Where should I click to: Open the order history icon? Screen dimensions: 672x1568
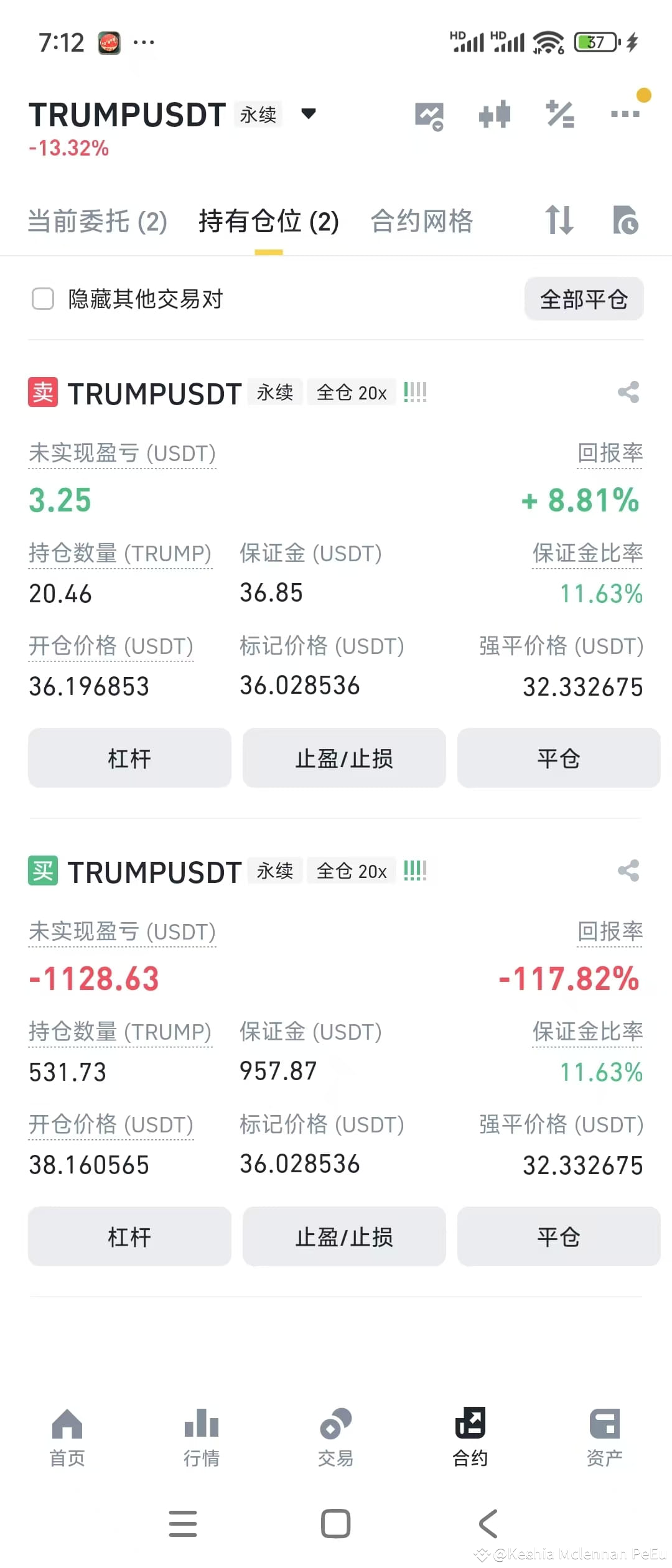pos(625,220)
